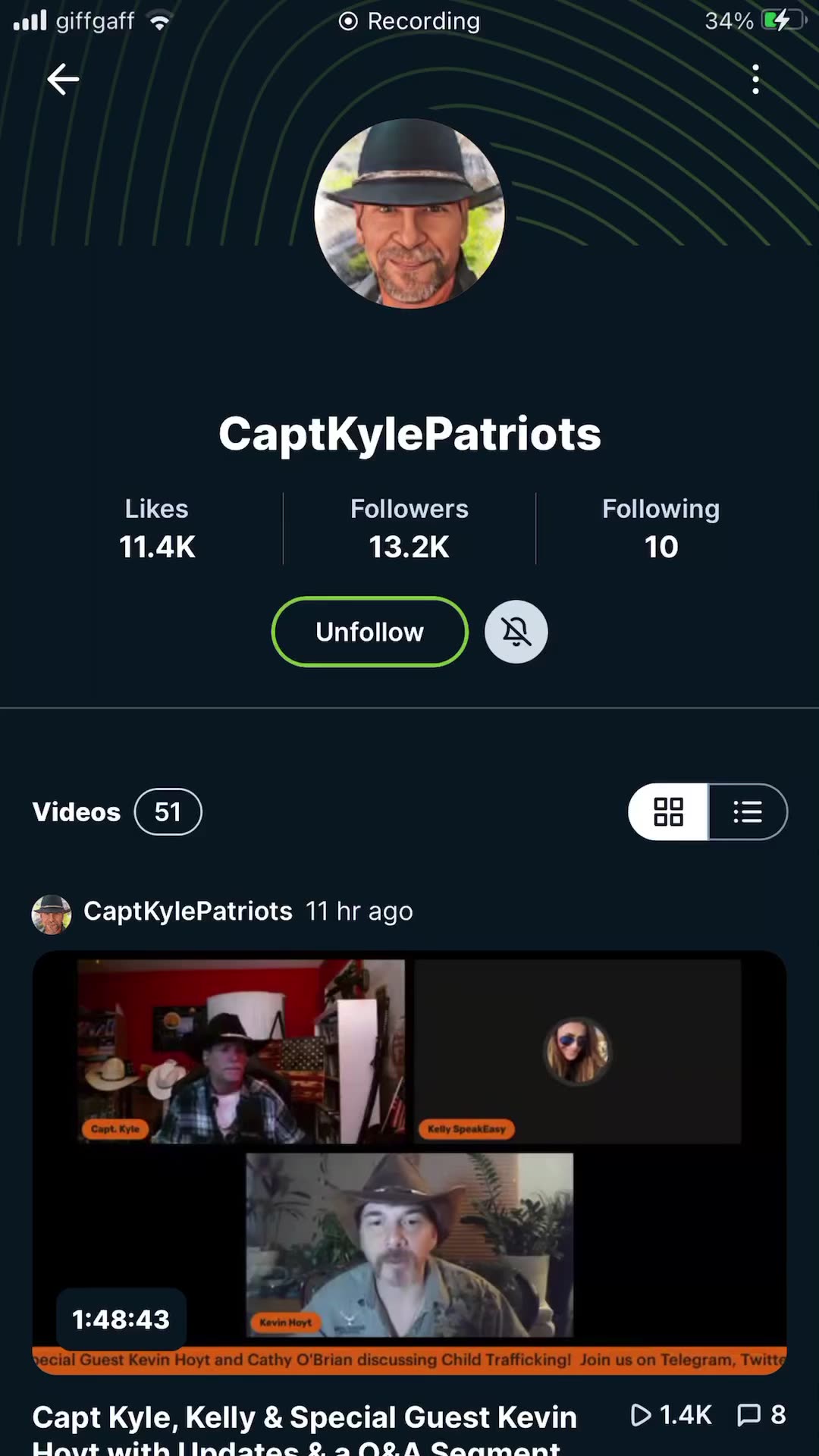Toggle the notification bell for this channel
The width and height of the screenshot is (819, 1456).
point(516,632)
